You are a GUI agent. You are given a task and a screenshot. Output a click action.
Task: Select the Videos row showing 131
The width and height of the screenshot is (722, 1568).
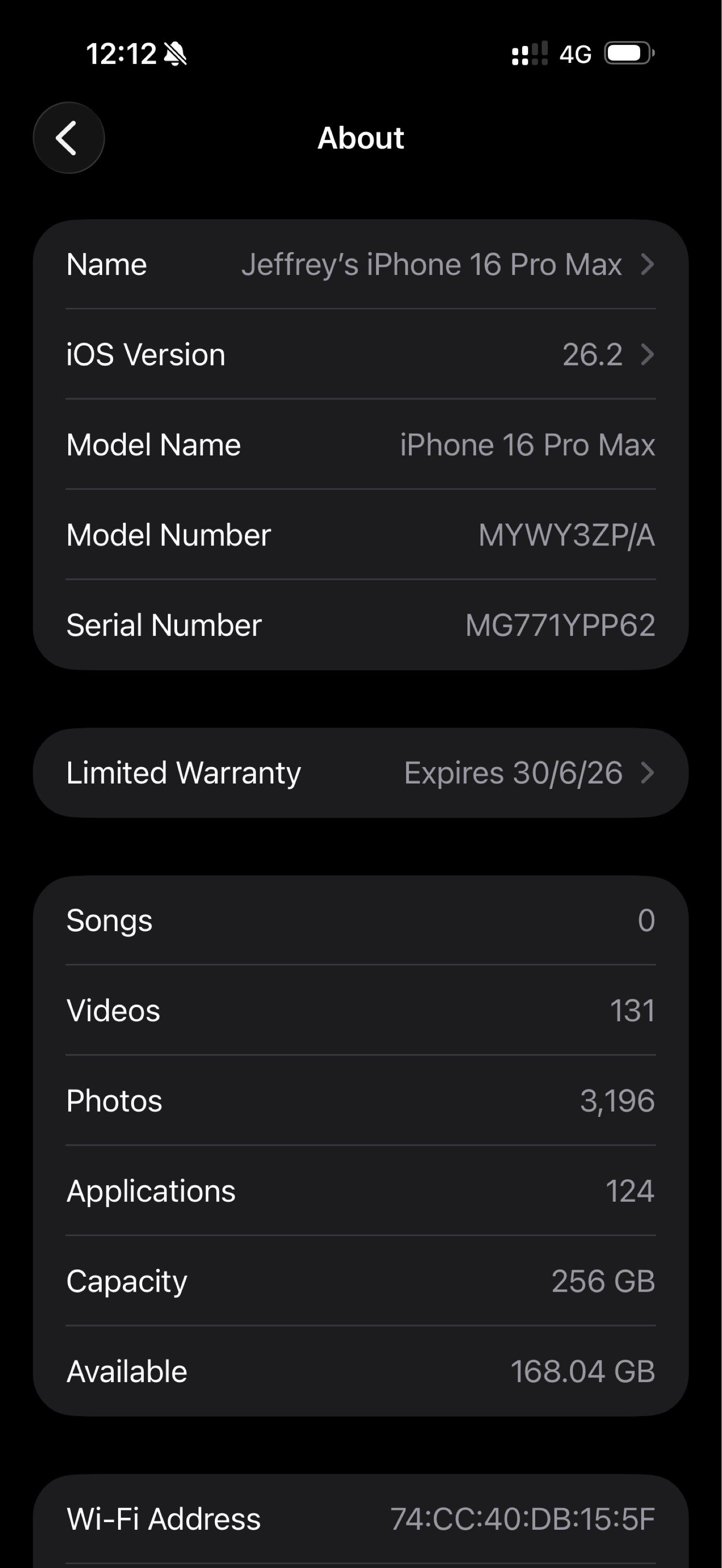tap(361, 1010)
